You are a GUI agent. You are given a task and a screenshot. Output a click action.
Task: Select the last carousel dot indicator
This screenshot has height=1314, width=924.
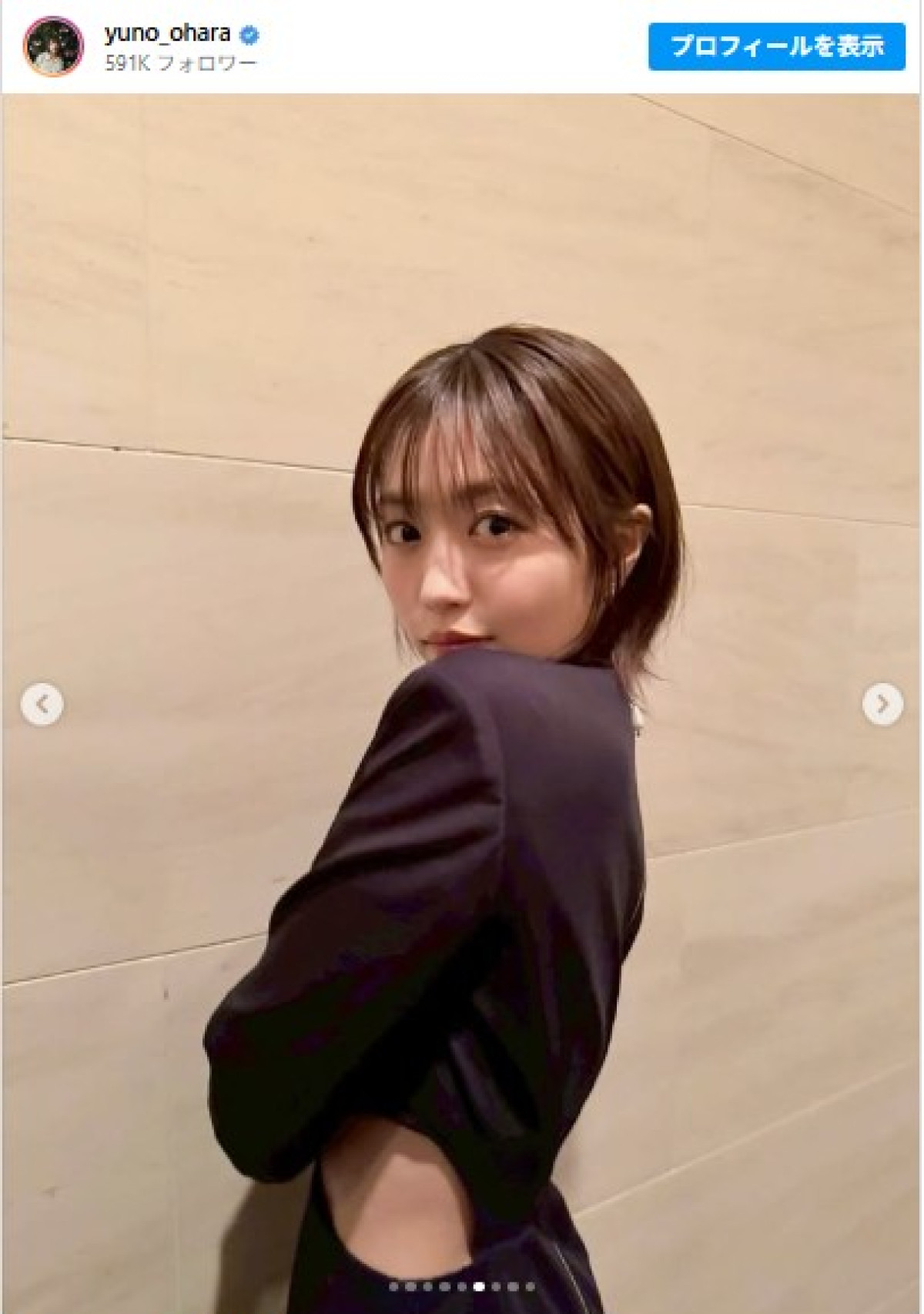pos(530,1286)
